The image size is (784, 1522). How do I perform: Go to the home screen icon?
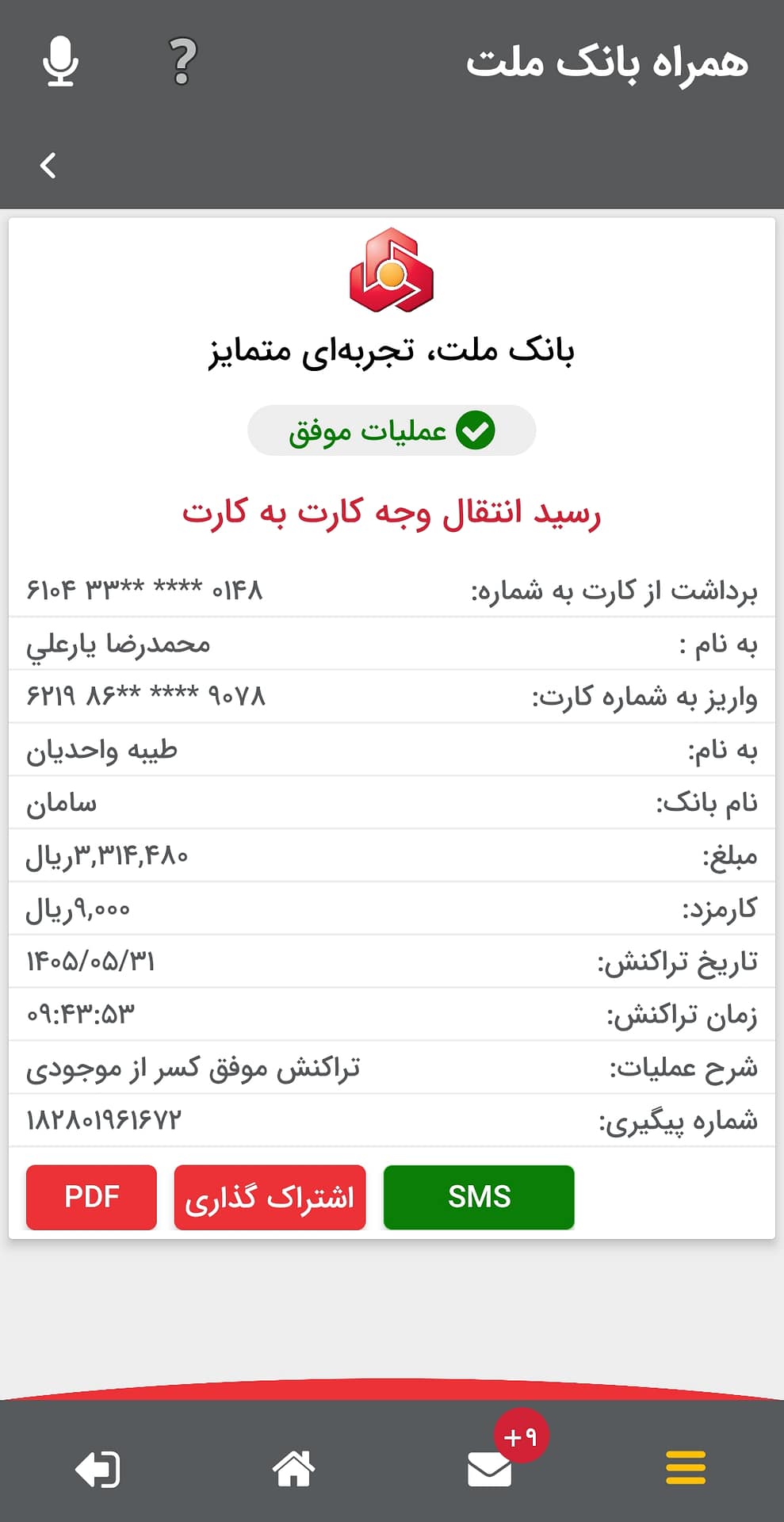click(293, 1468)
